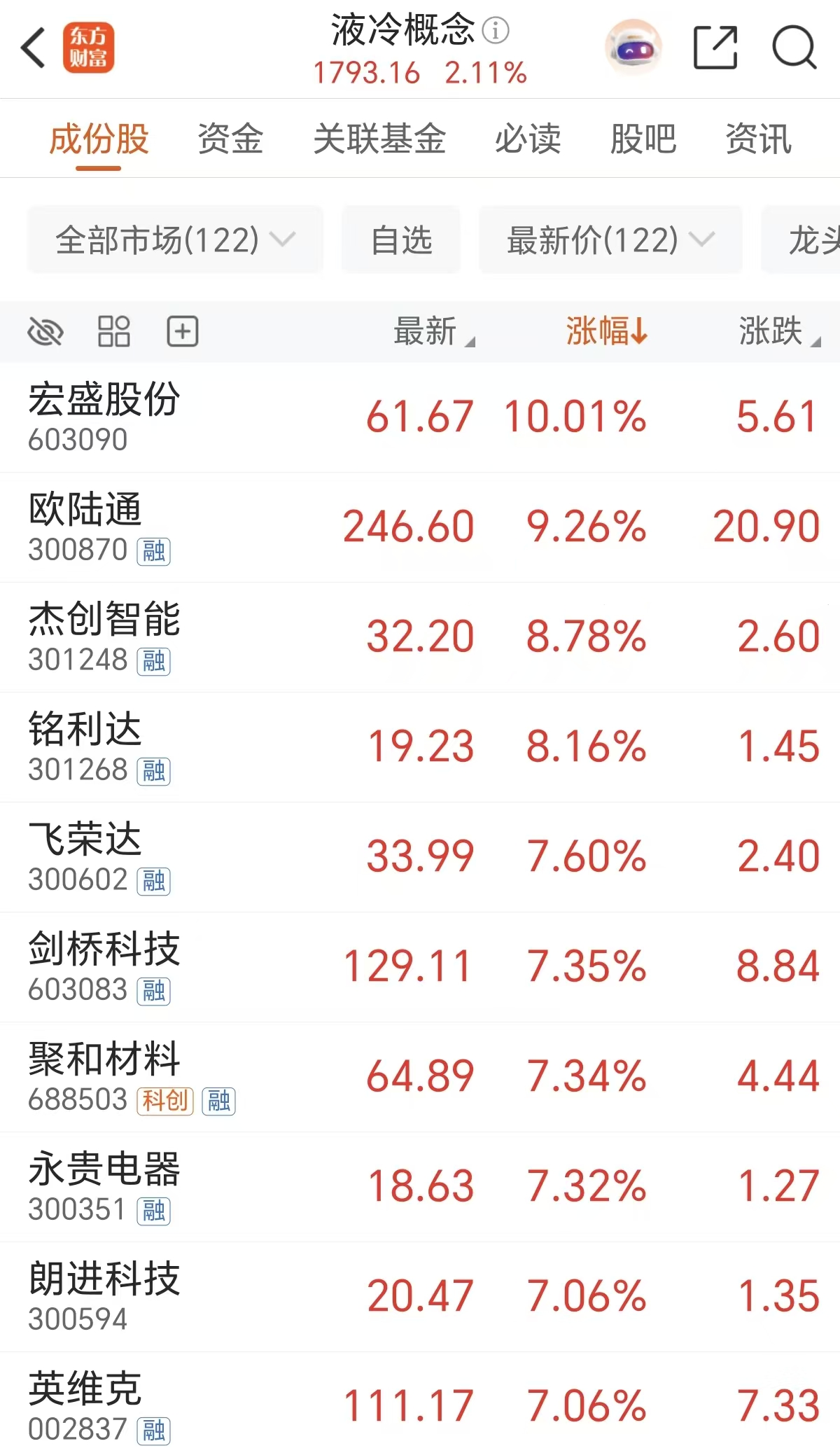Open the 必读 tab

(528, 138)
